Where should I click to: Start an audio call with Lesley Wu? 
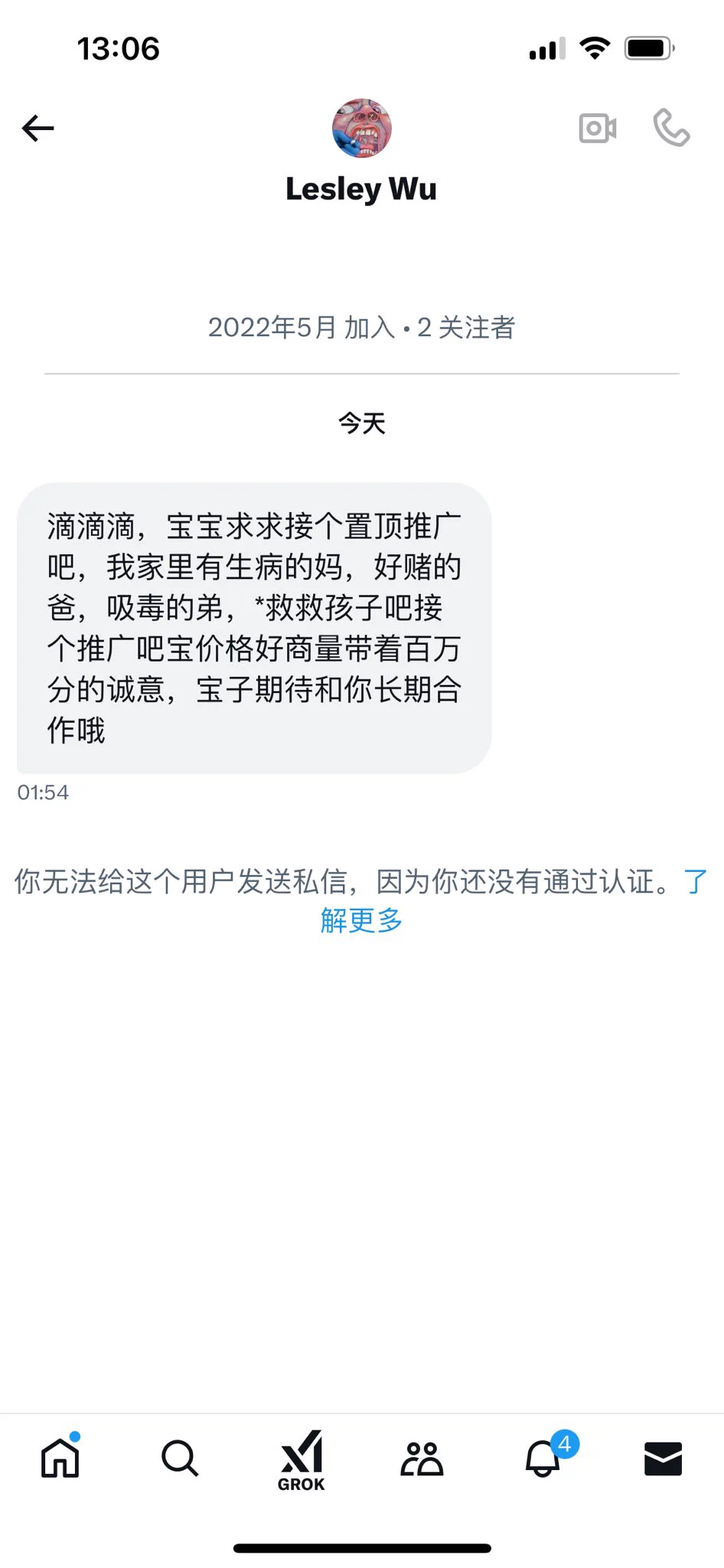tap(671, 128)
